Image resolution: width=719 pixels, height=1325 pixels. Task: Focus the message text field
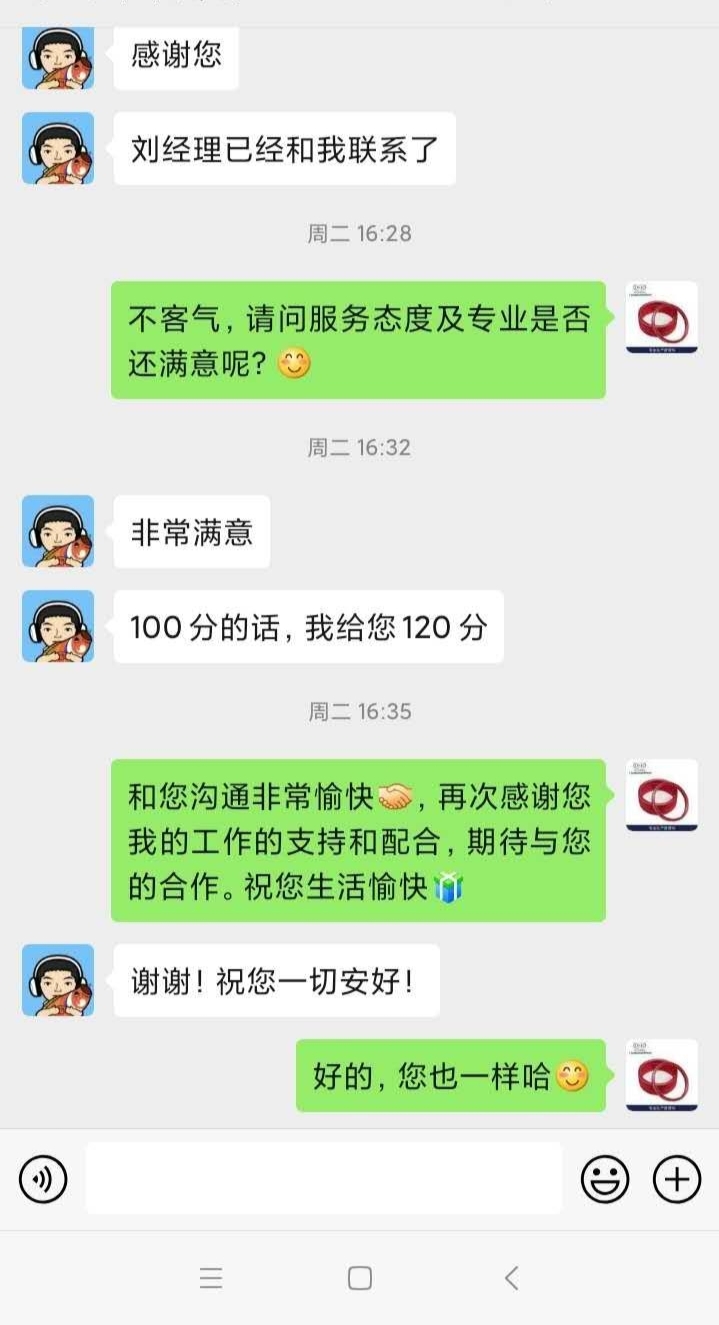pyautogui.click(x=323, y=1180)
